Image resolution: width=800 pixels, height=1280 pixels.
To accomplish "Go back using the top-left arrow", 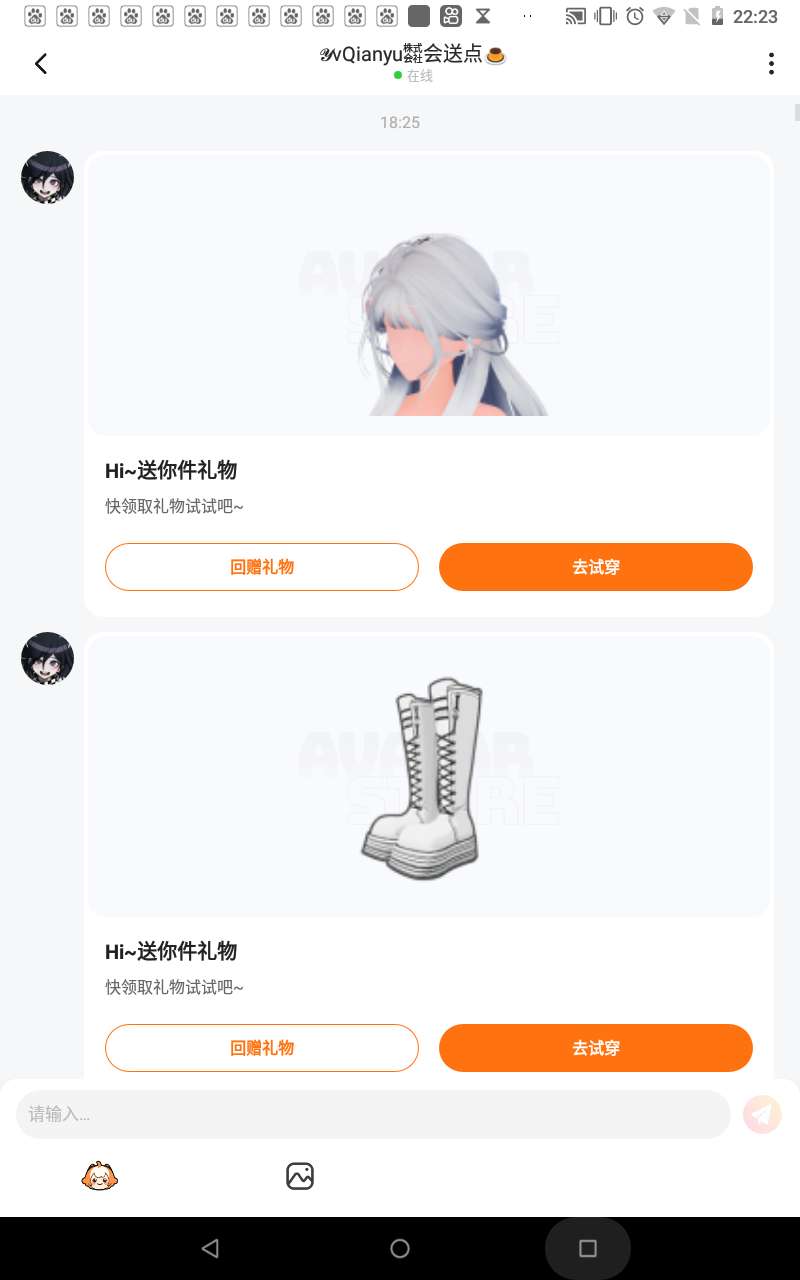I will (41, 64).
